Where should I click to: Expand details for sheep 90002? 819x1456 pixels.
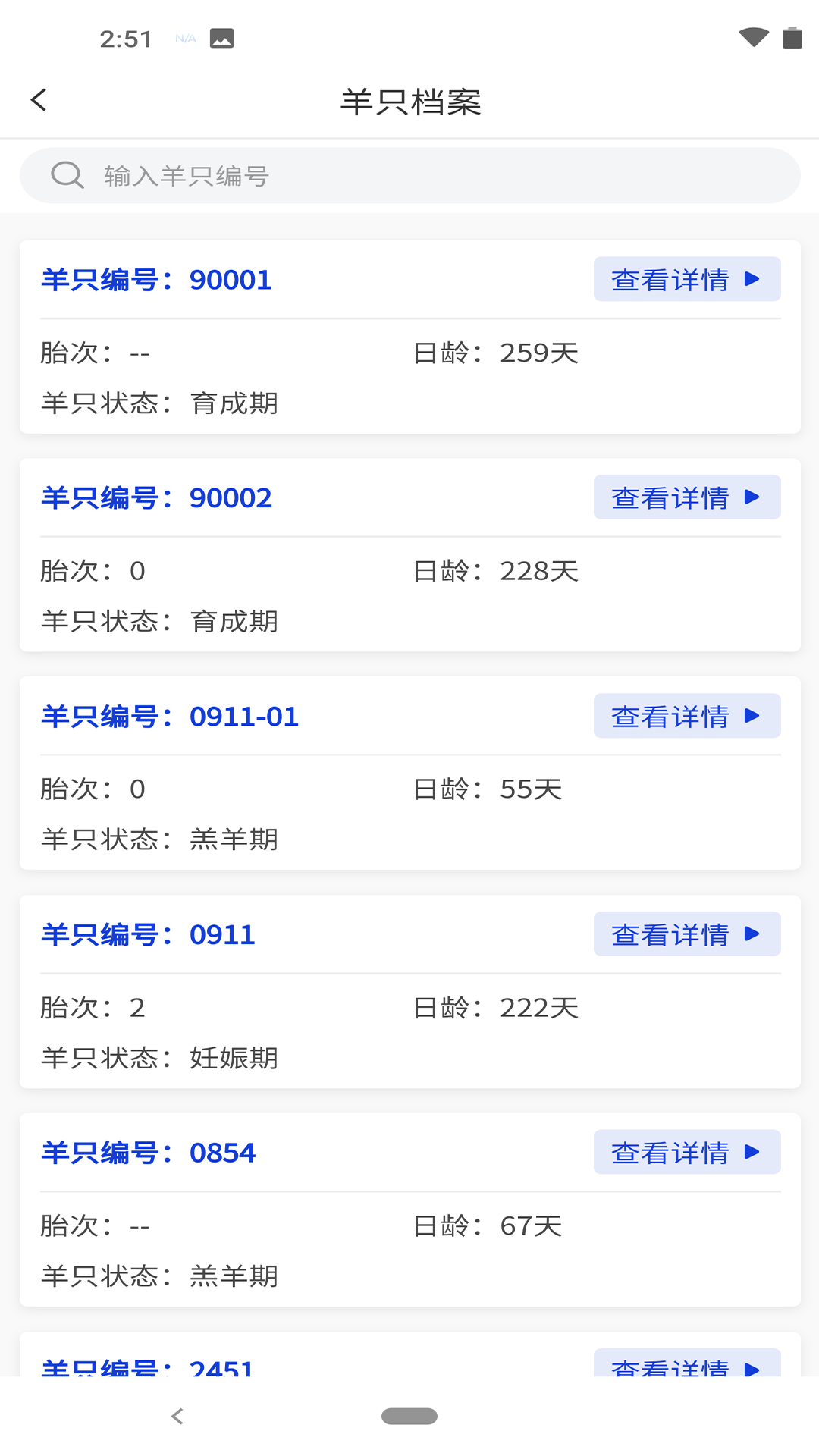686,497
